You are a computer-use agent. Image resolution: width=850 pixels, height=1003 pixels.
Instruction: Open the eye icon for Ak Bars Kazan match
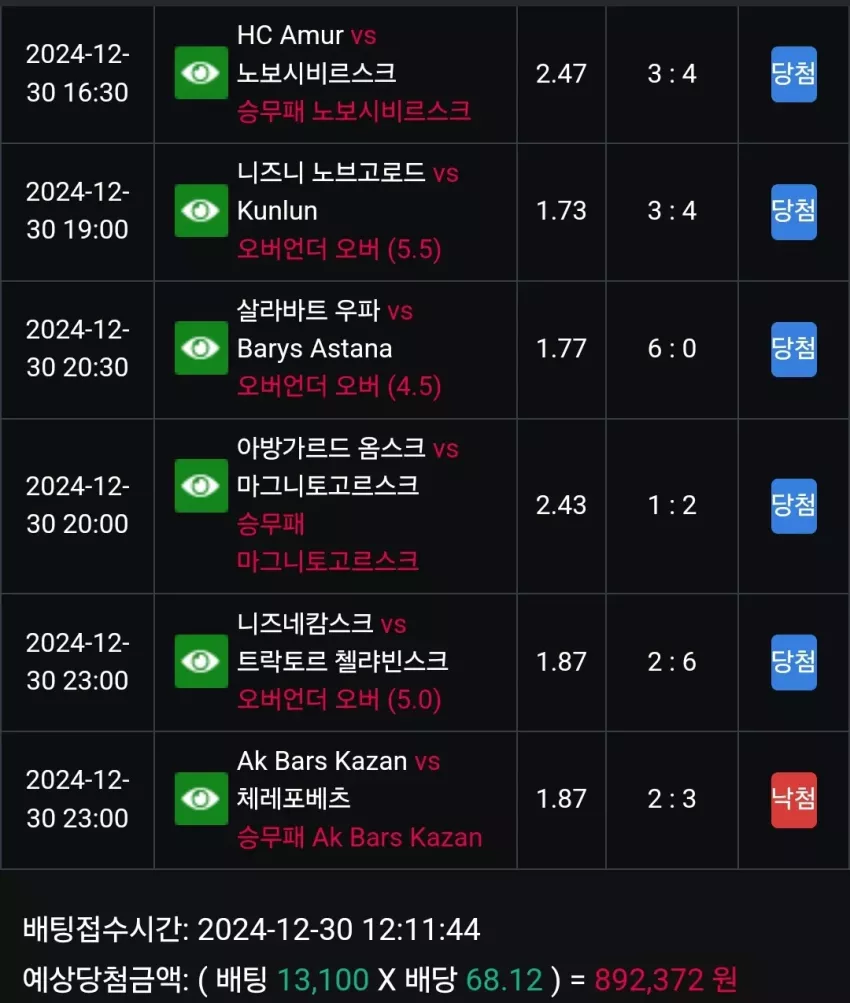click(201, 798)
